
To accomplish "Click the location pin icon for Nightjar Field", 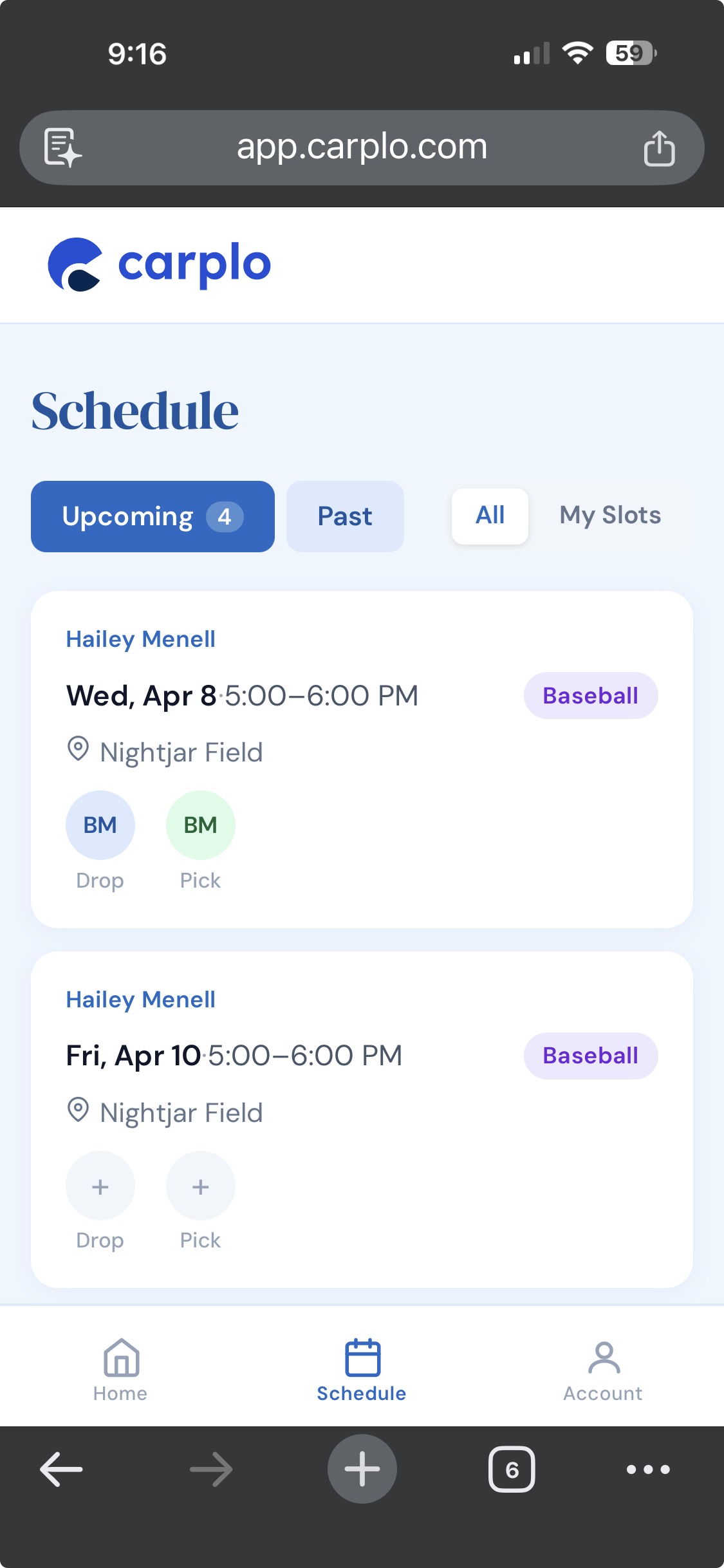I will tap(79, 751).
